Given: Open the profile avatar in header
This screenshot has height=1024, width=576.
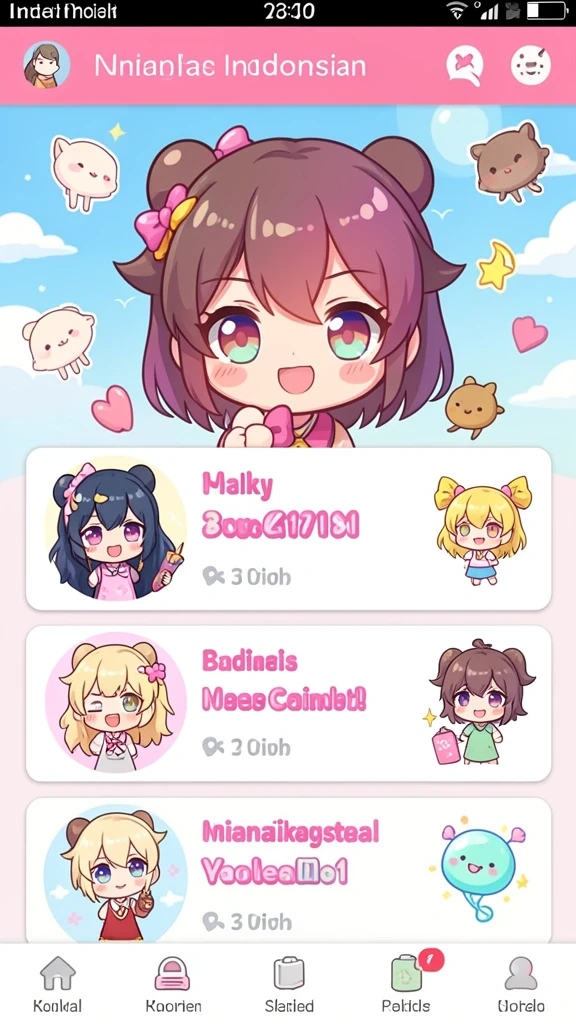Looking at the screenshot, I should tap(46, 65).
